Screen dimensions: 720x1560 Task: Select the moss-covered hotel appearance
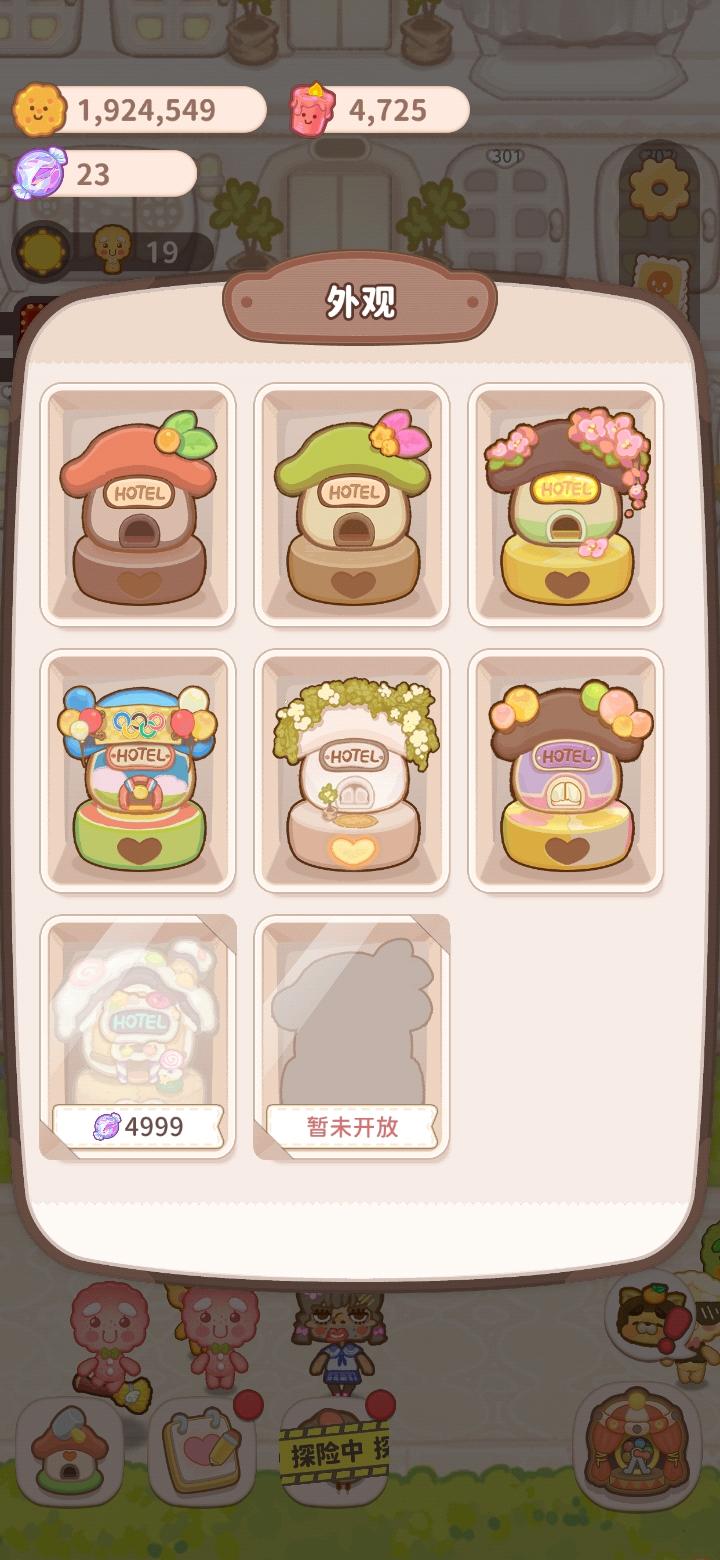click(x=352, y=768)
